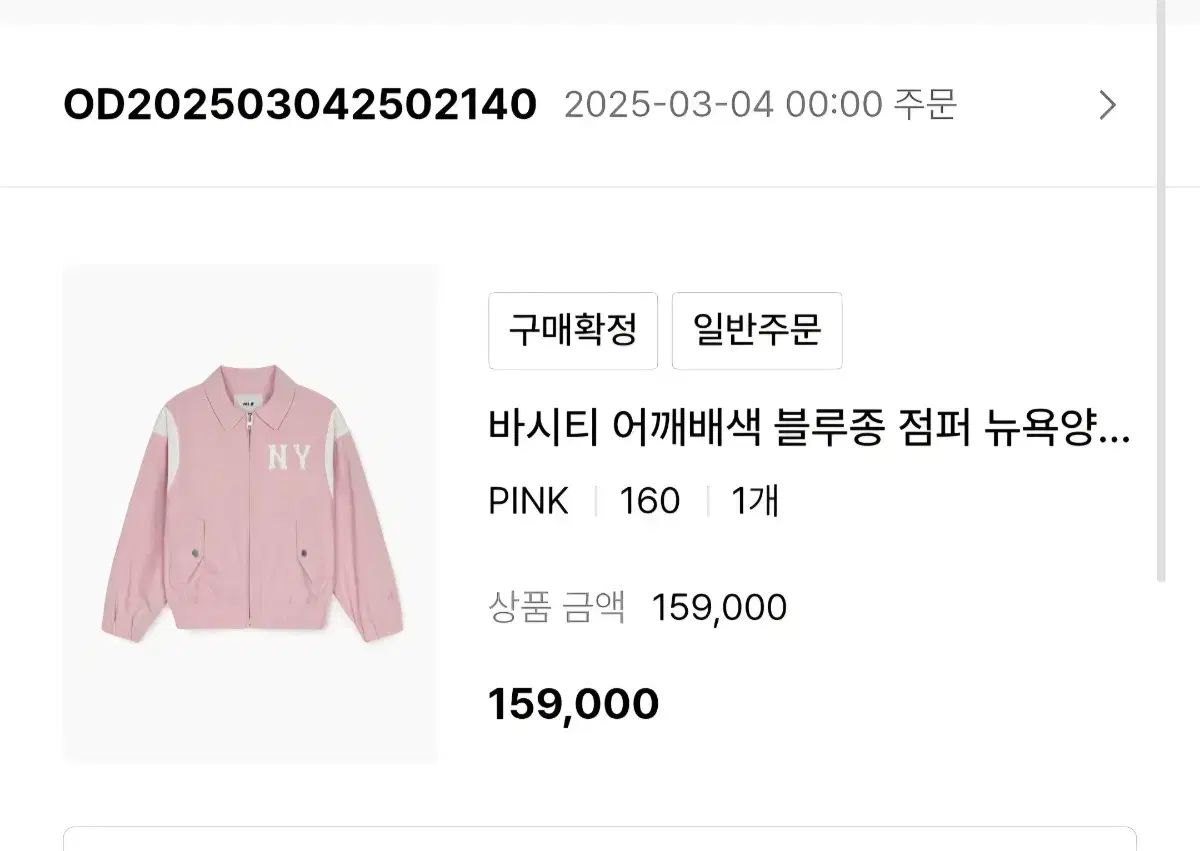1200x851 pixels.
Task: Open the pink NY jacket product image
Action: (x=250, y=513)
